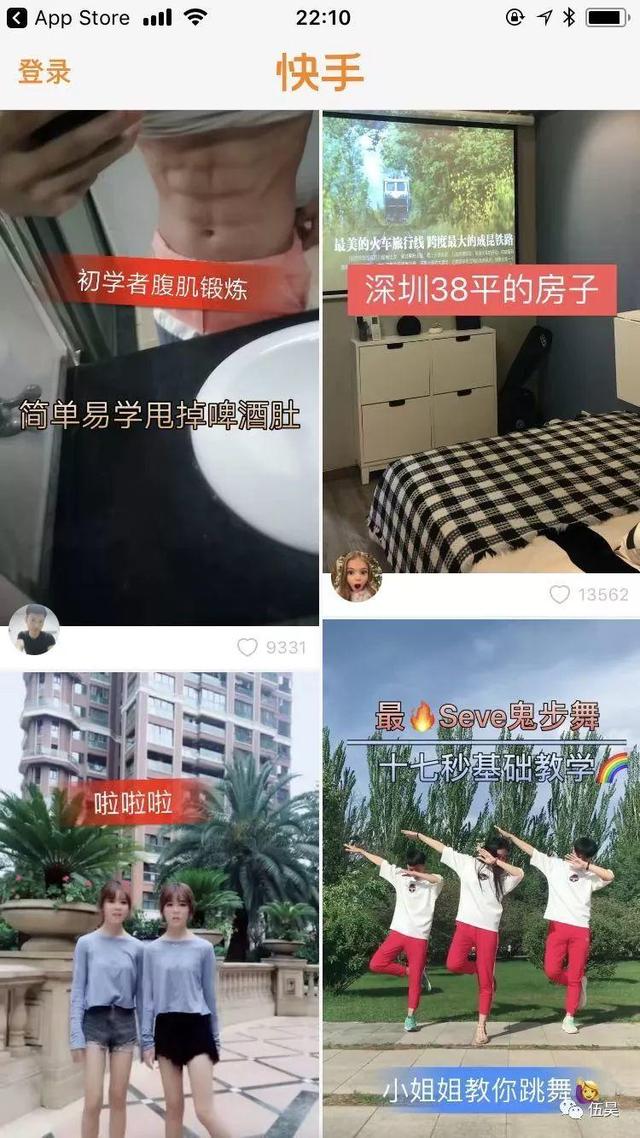Like the Shenzhen room video with 13562 likes
The image size is (640, 1138).
point(560,594)
